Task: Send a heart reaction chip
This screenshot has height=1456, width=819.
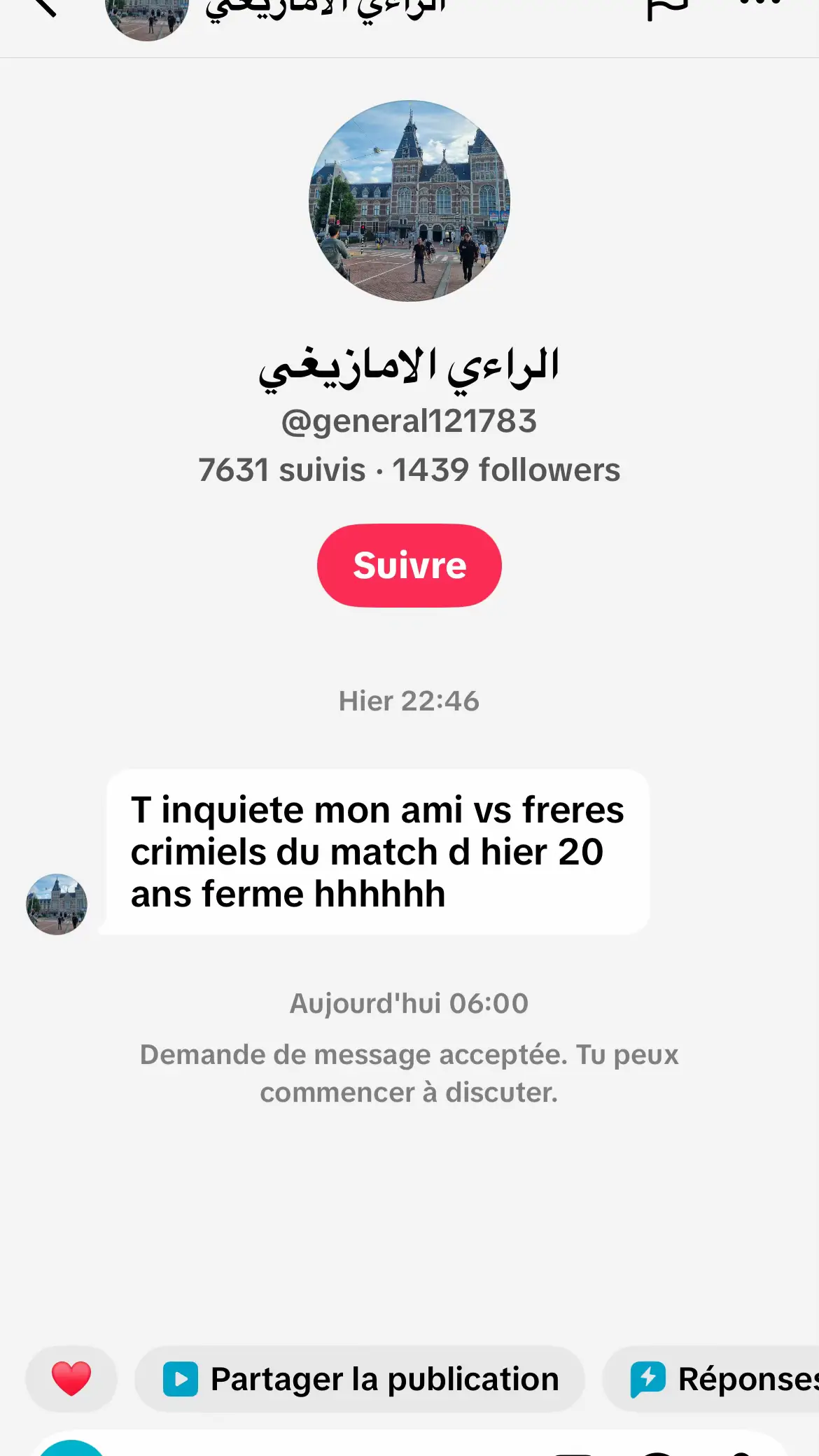Action: click(x=71, y=1378)
